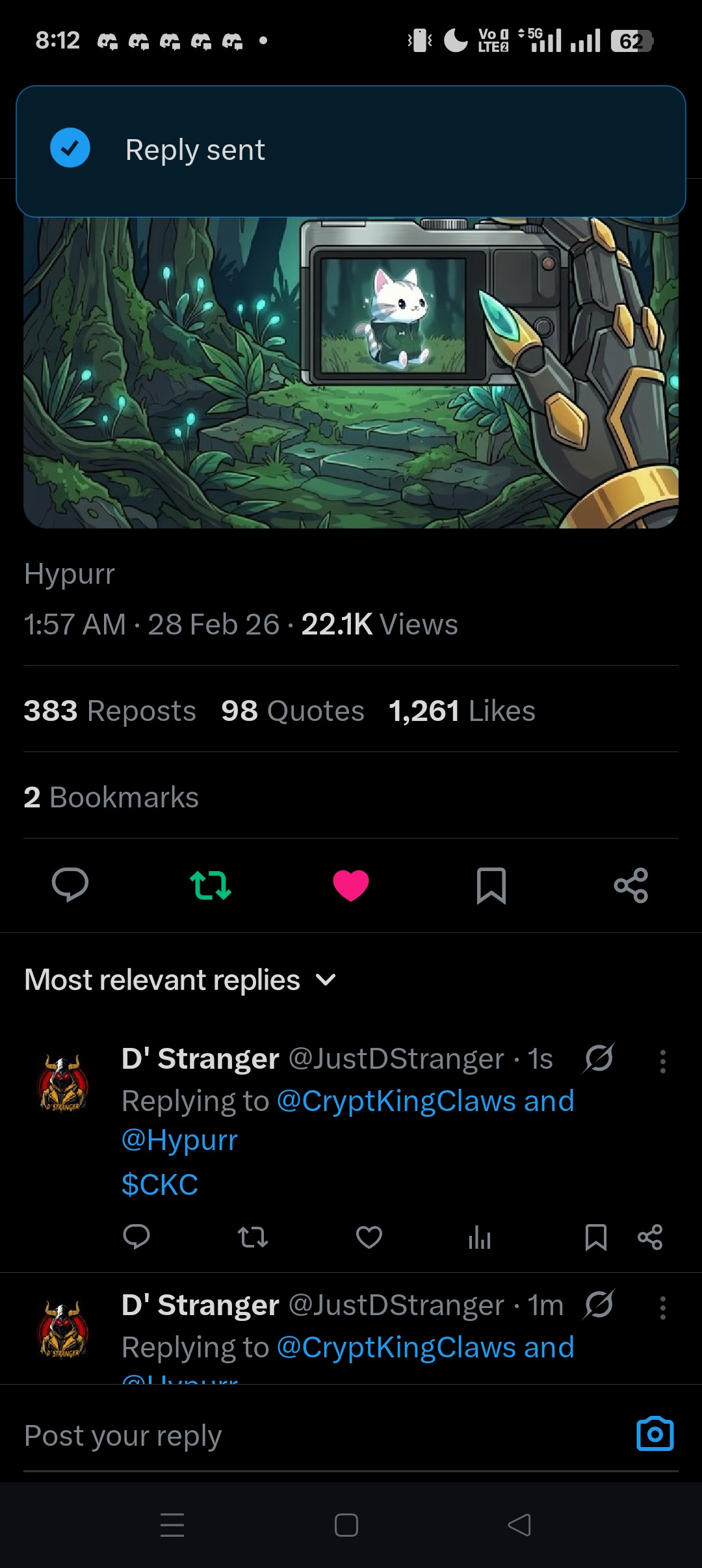View analytics of the $CKC reply
702x1568 pixels.
(480, 1236)
